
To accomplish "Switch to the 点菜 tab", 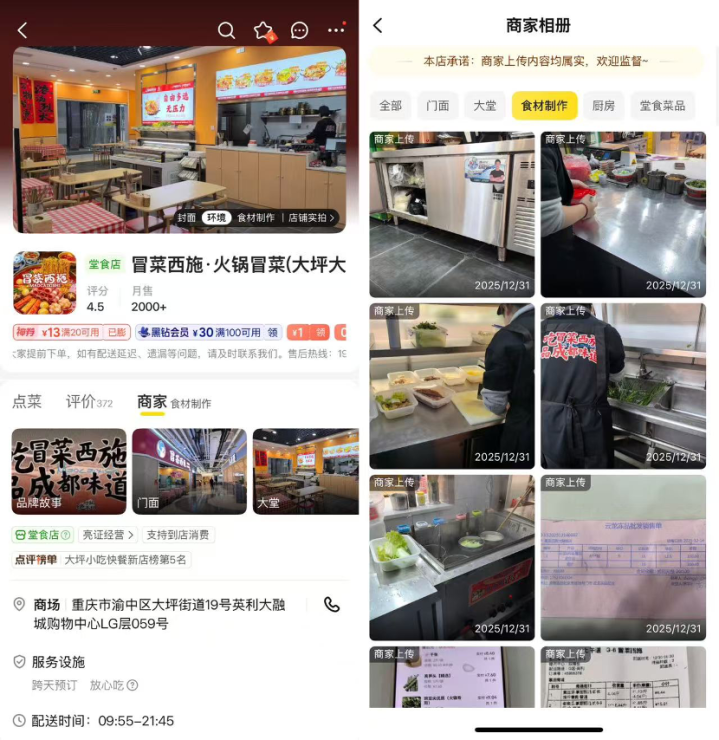I will point(27,402).
